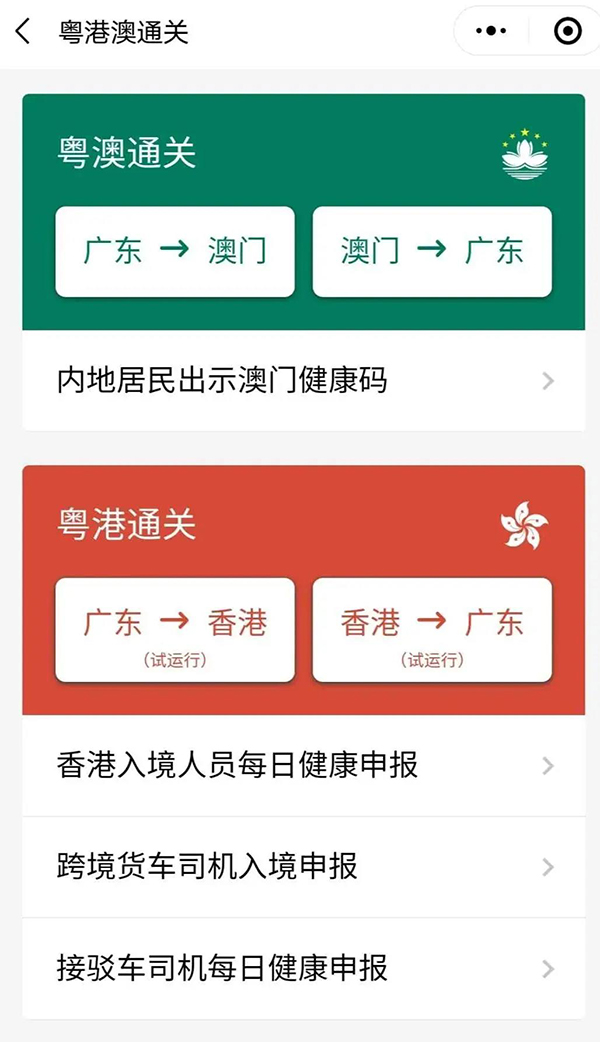Image resolution: width=600 pixels, height=1042 pixels.
Task: Open 内地居民出示澳门健康码
Action: point(303,381)
